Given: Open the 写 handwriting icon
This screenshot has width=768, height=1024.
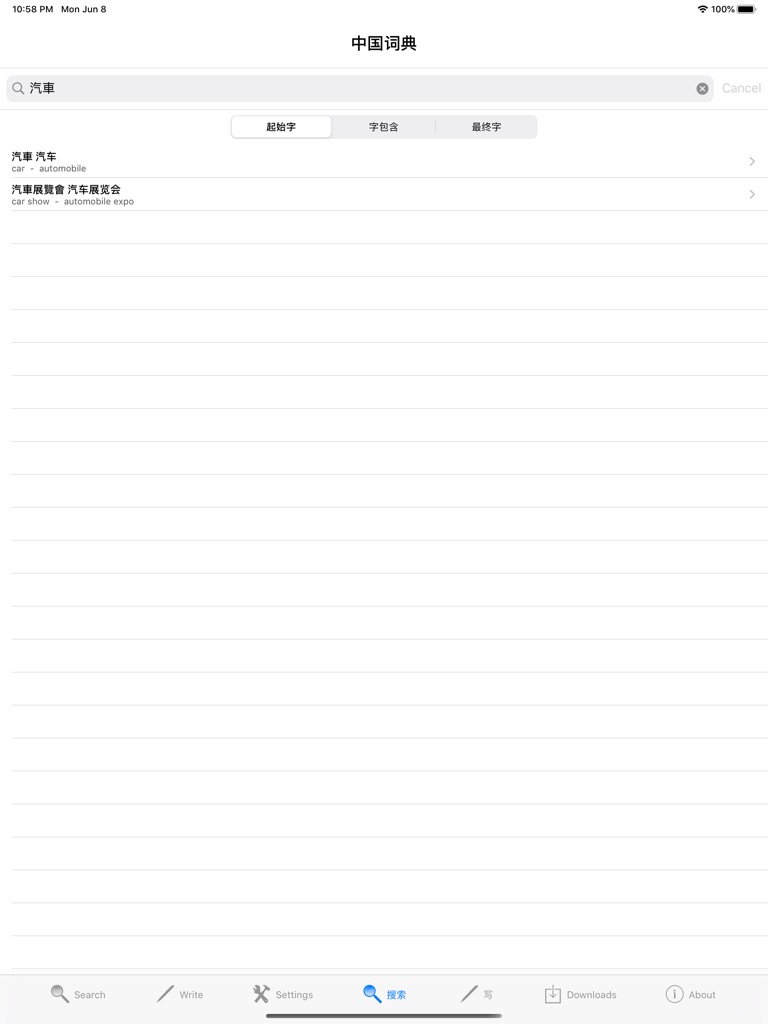Looking at the screenshot, I should [470, 994].
